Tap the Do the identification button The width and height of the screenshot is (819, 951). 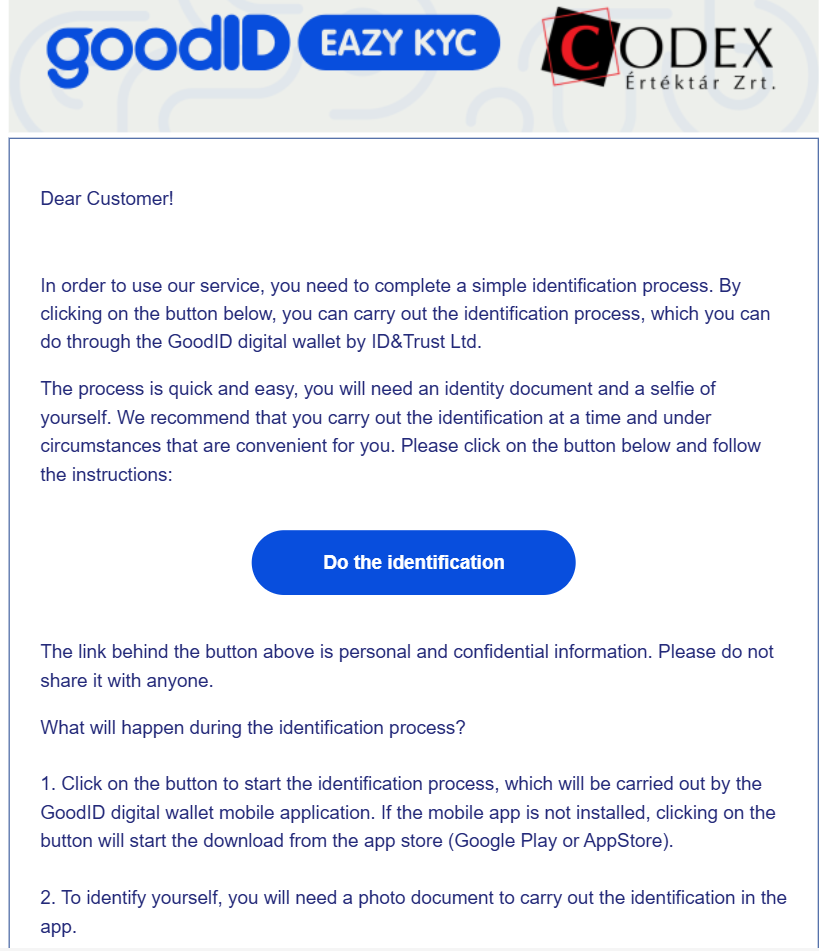[413, 562]
